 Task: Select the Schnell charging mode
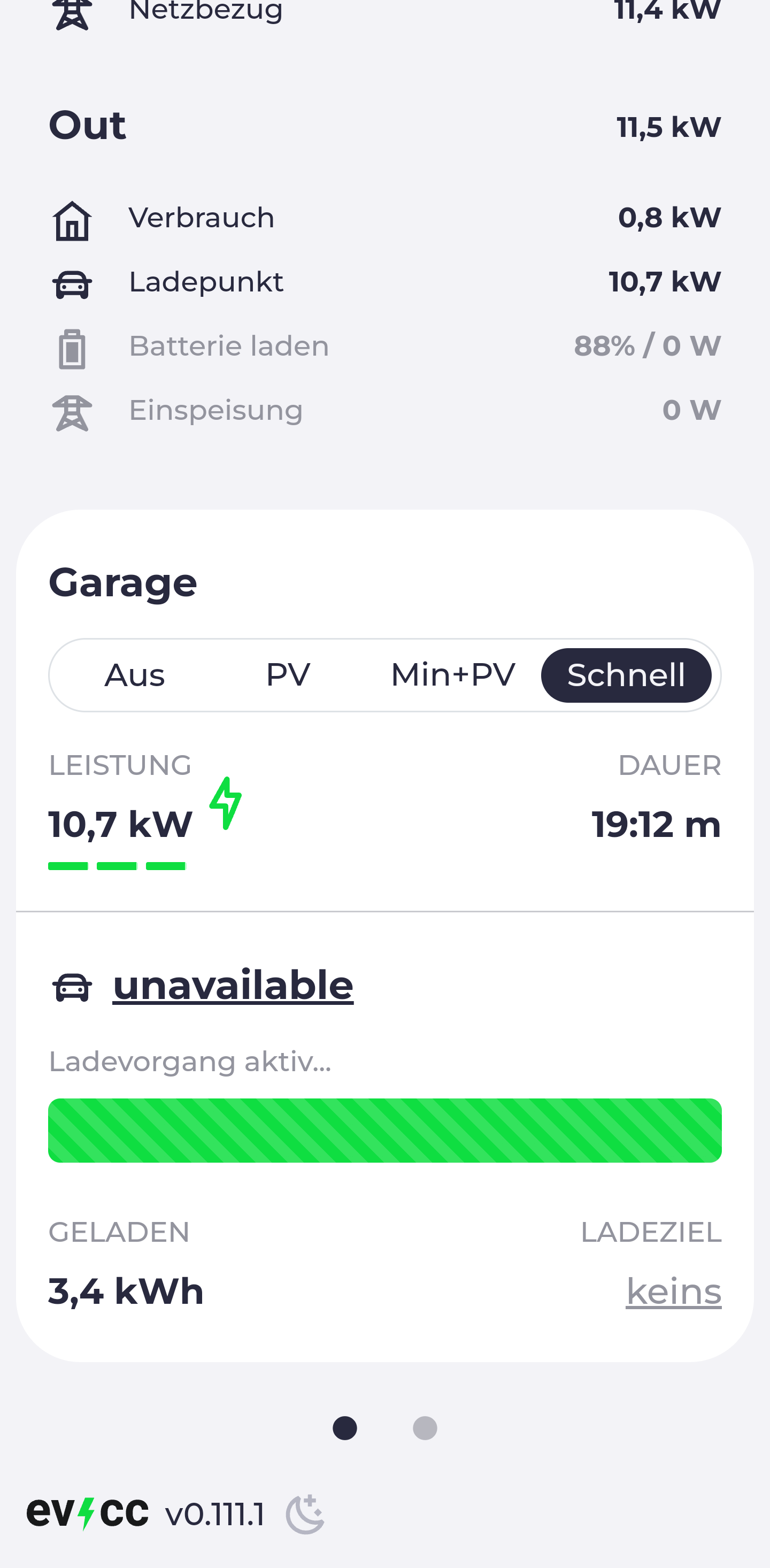626,674
